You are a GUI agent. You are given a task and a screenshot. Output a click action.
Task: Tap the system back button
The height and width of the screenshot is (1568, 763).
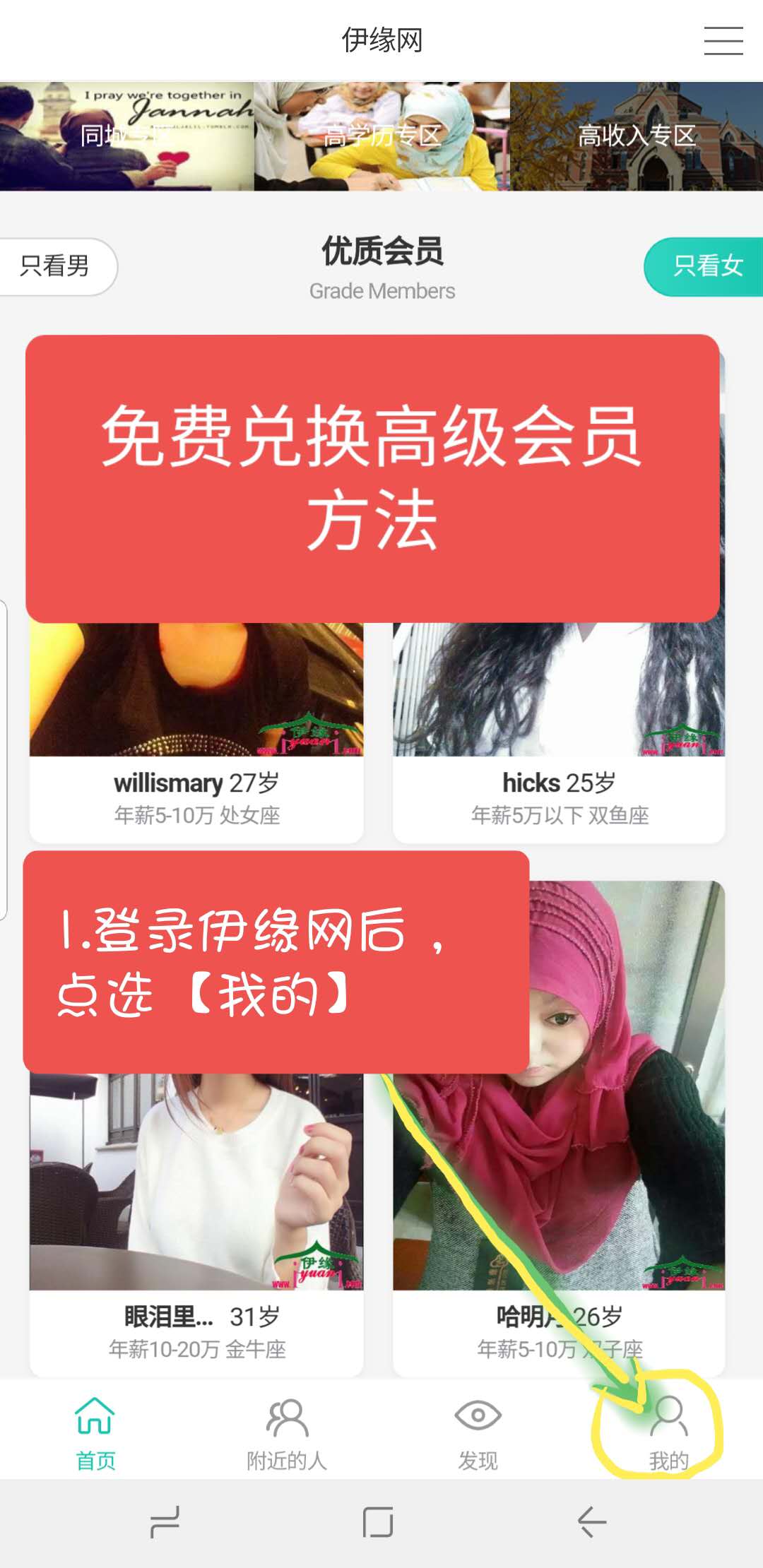point(592,1521)
